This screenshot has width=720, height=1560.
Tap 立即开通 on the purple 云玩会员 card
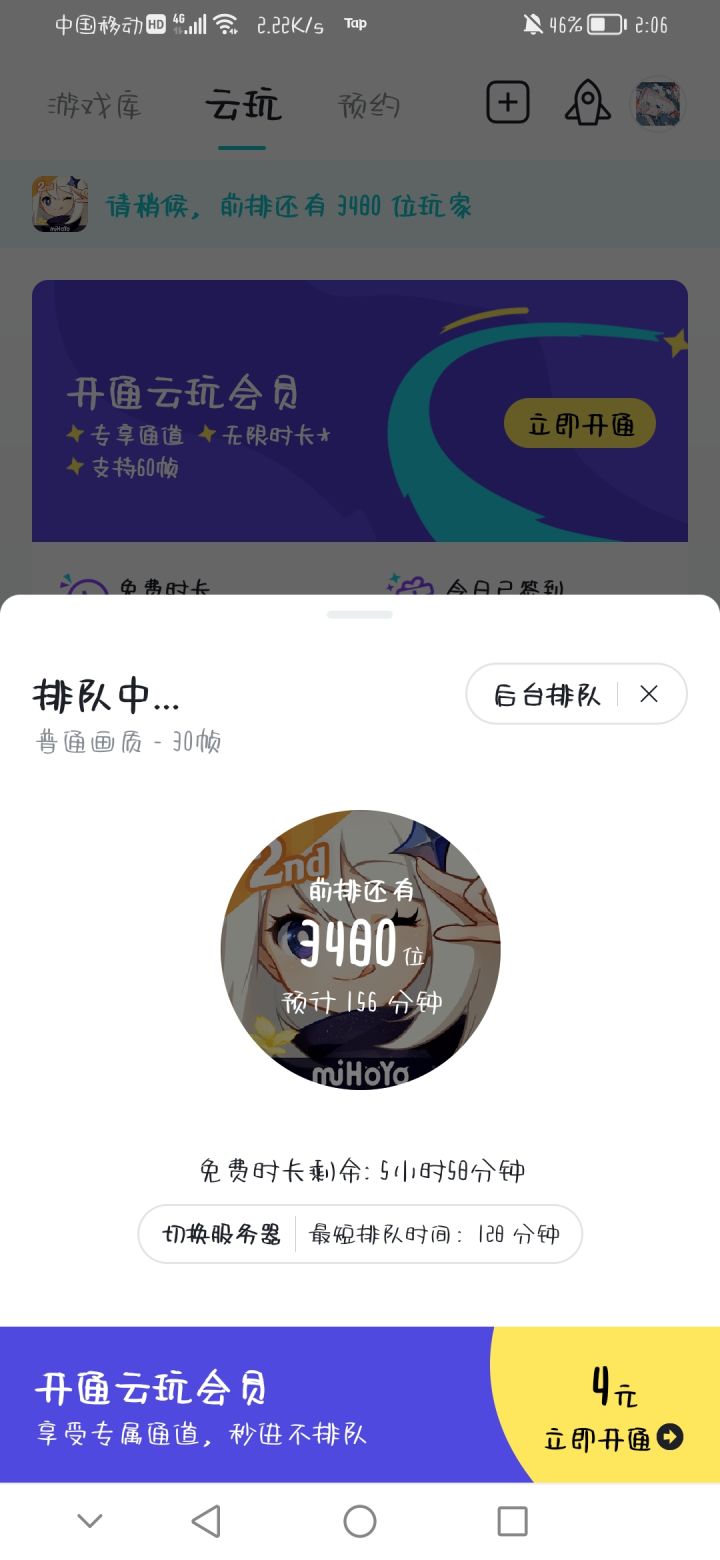(x=580, y=424)
